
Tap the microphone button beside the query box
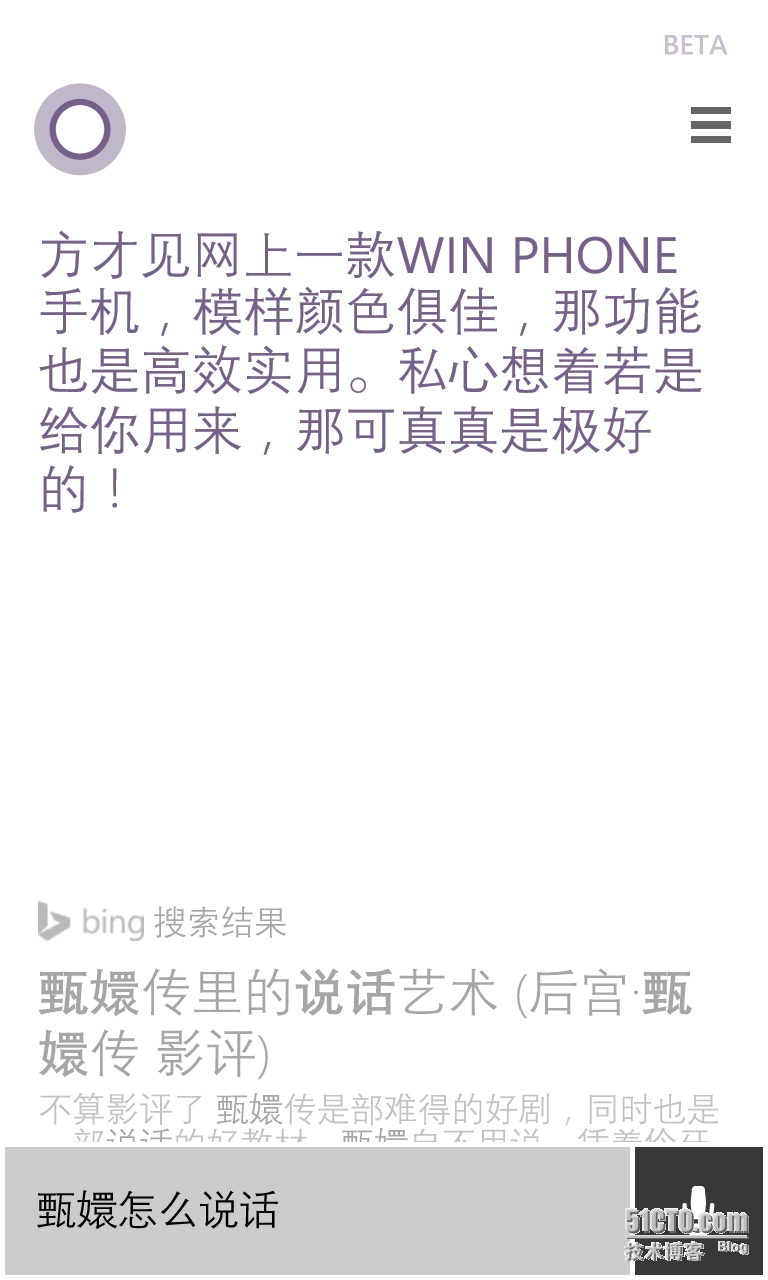point(699,1210)
